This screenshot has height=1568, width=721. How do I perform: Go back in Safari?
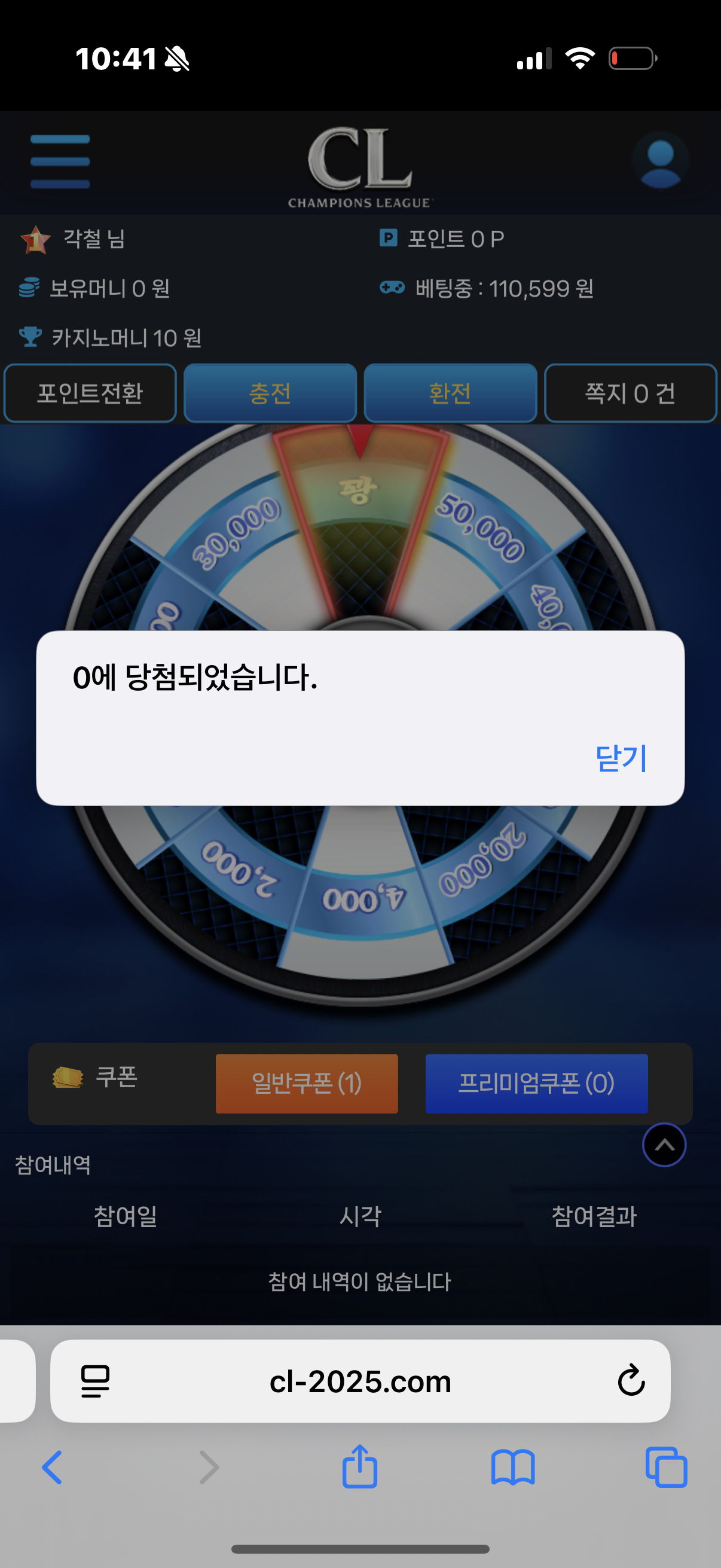[x=53, y=1468]
